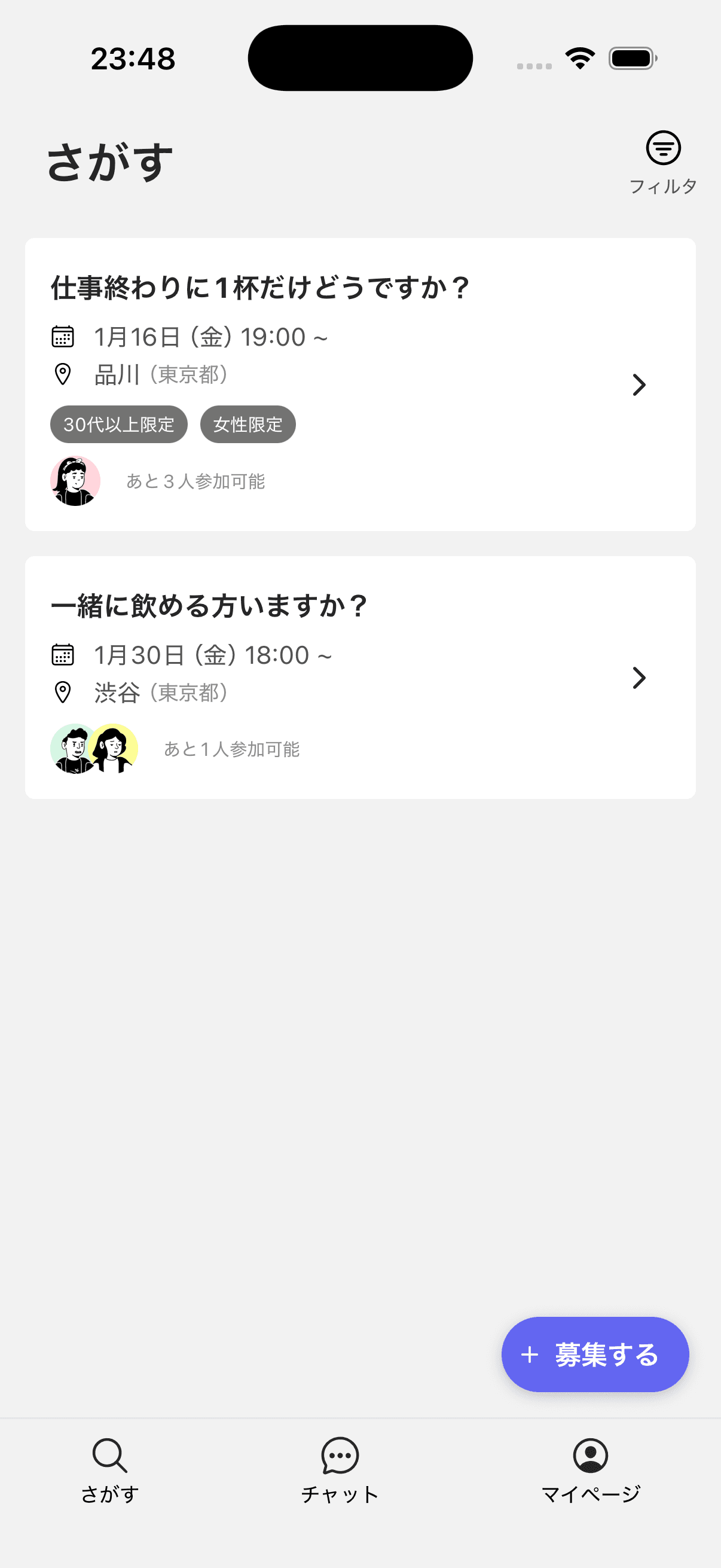Switch to the さがす tab
Image resolution: width=721 pixels, height=1568 pixels.
[110, 1469]
